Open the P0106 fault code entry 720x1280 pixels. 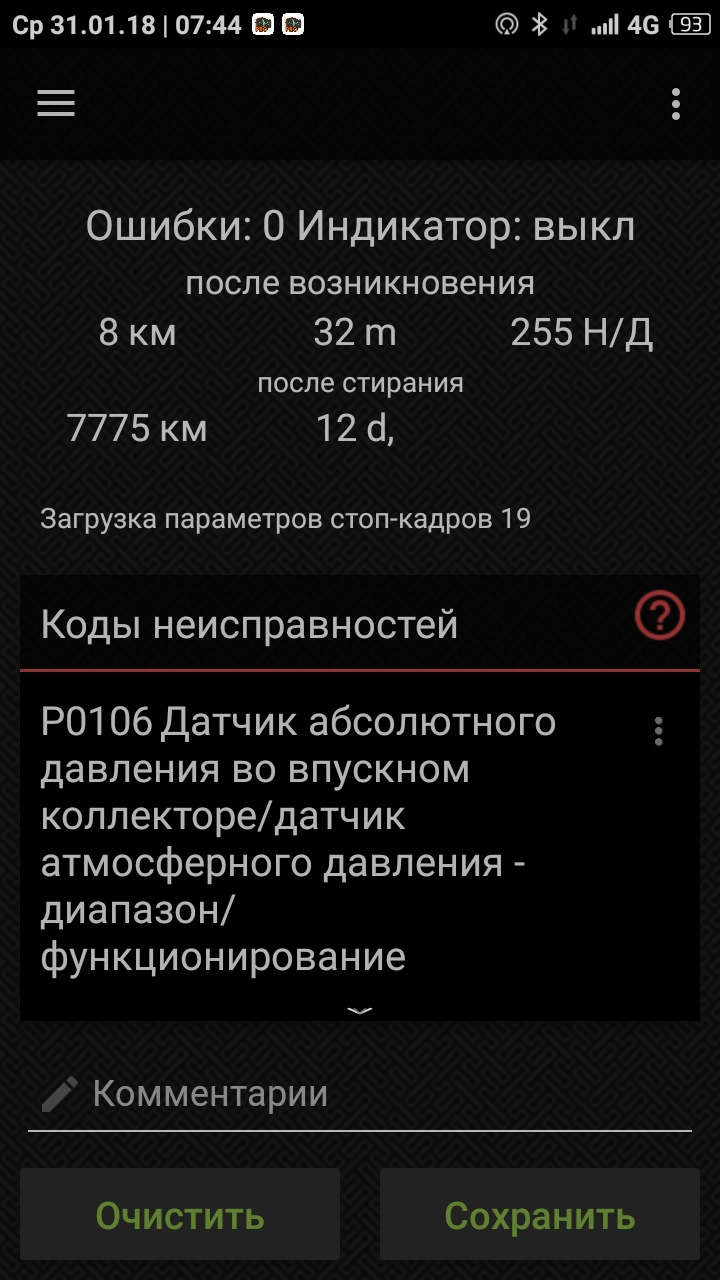pyautogui.click(x=300, y=838)
